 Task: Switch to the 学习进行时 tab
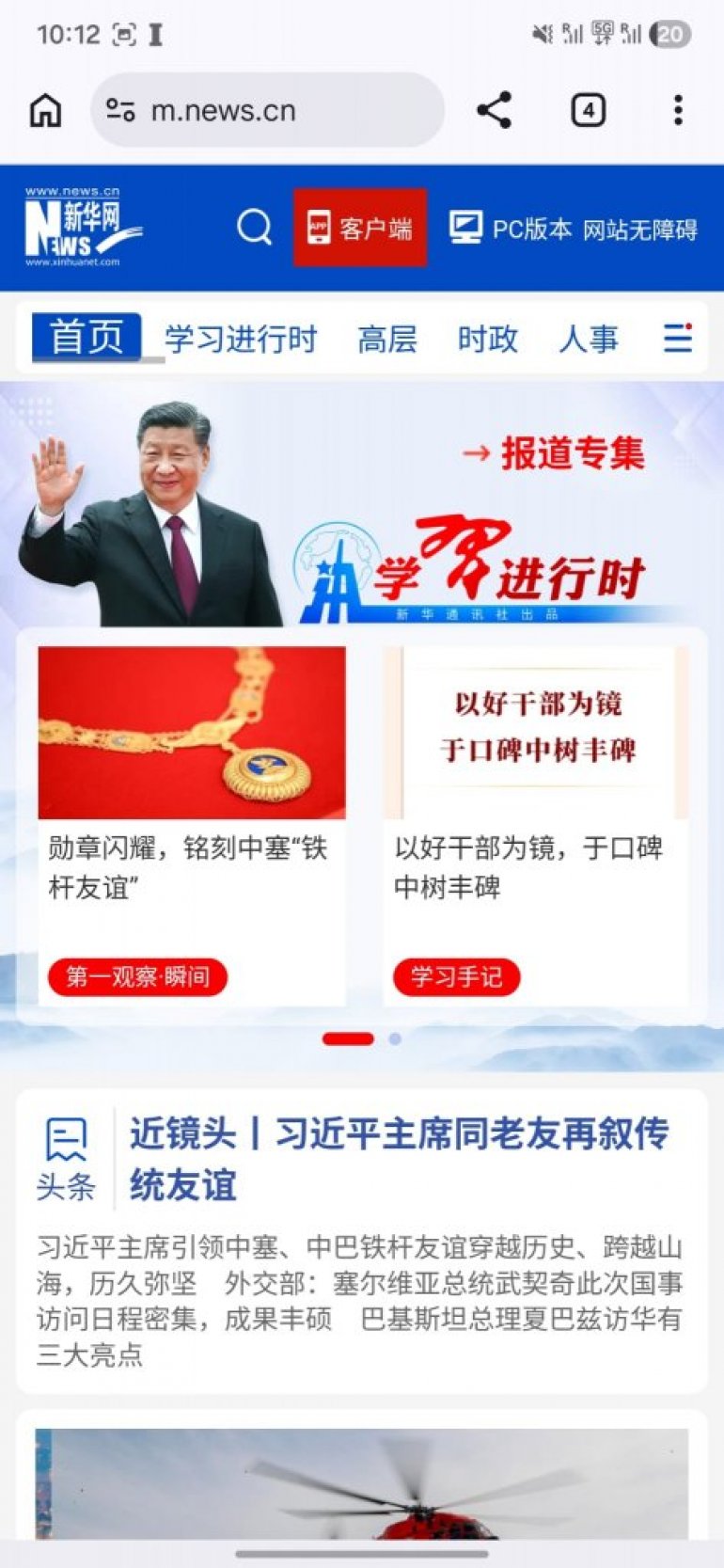click(241, 339)
